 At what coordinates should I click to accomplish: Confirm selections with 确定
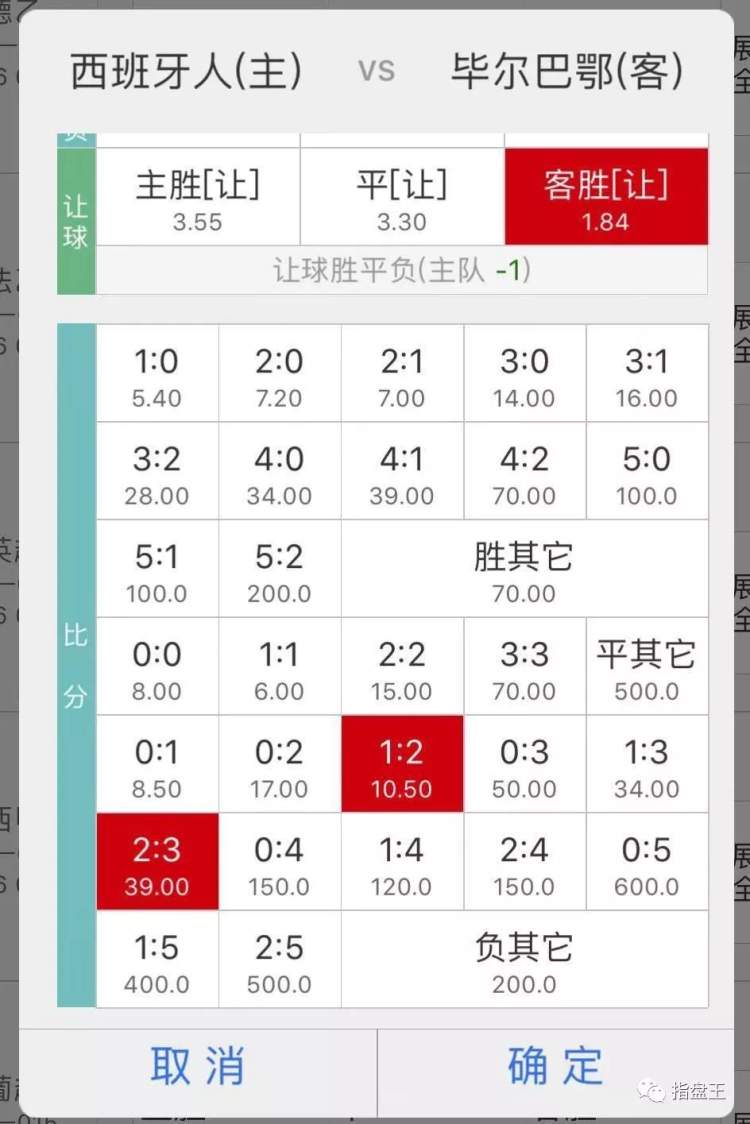click(x=555, y=1067)
